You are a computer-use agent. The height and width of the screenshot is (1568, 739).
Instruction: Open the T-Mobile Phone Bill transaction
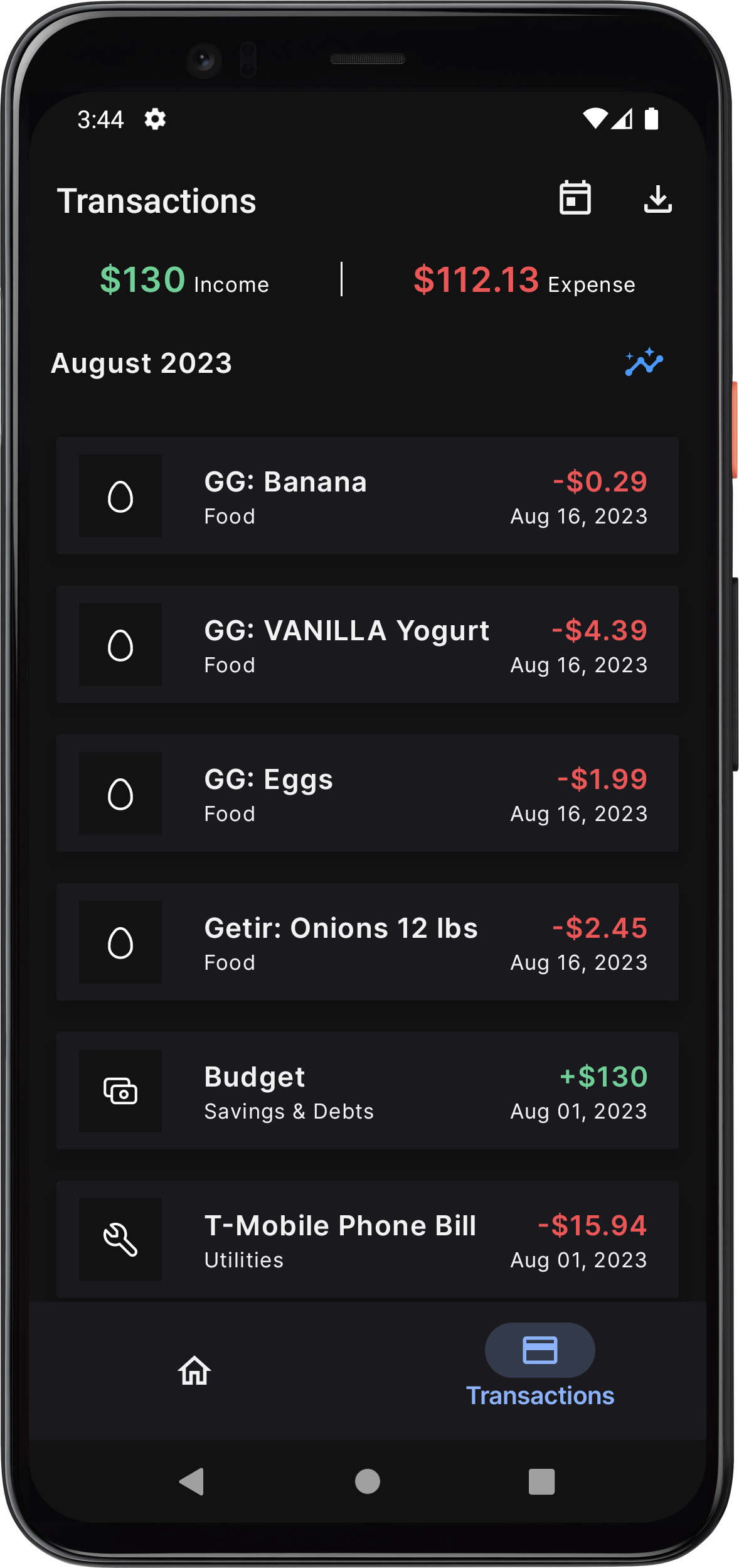click(x=367, y=1240)
